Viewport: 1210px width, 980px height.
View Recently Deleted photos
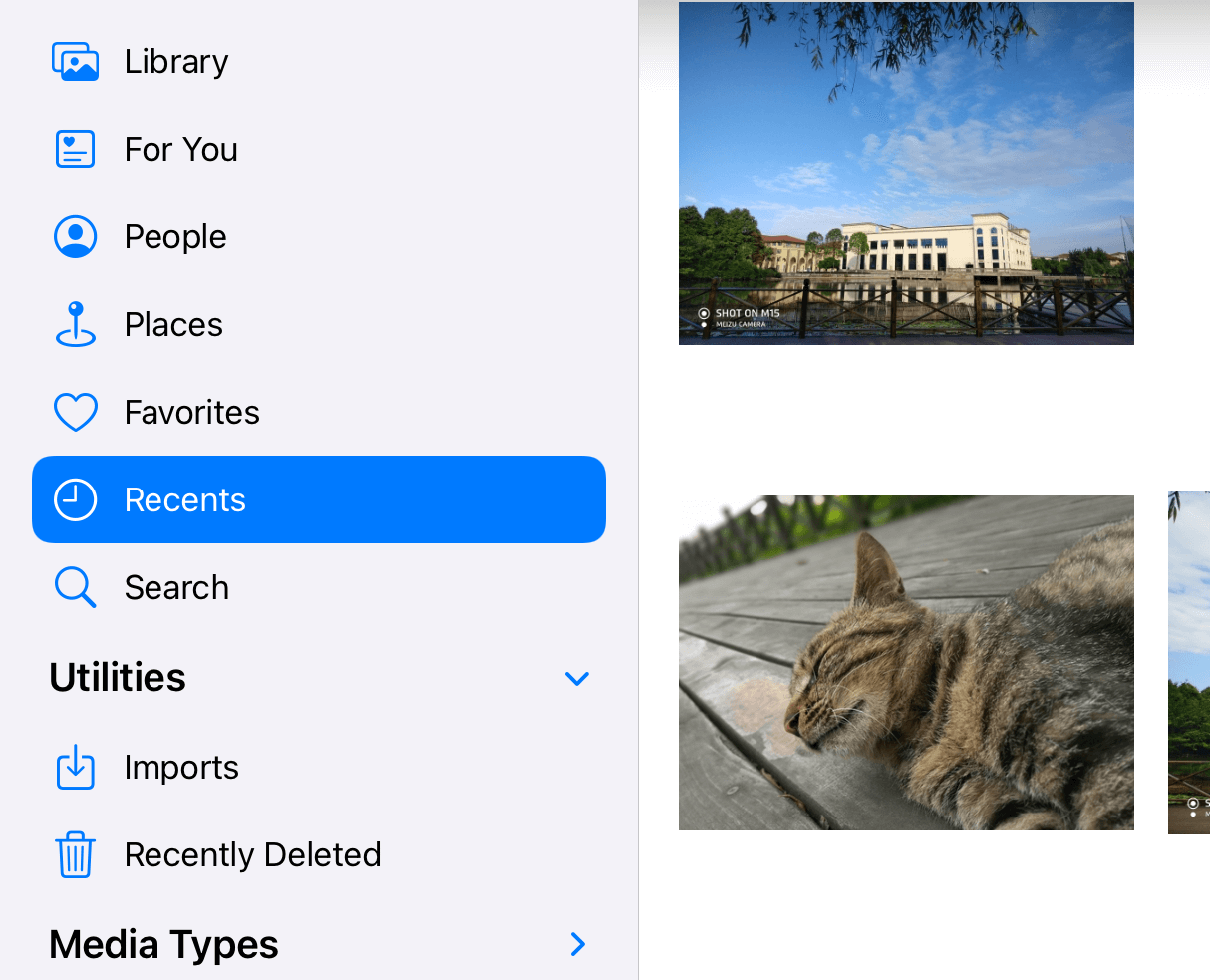pos(251,855)
